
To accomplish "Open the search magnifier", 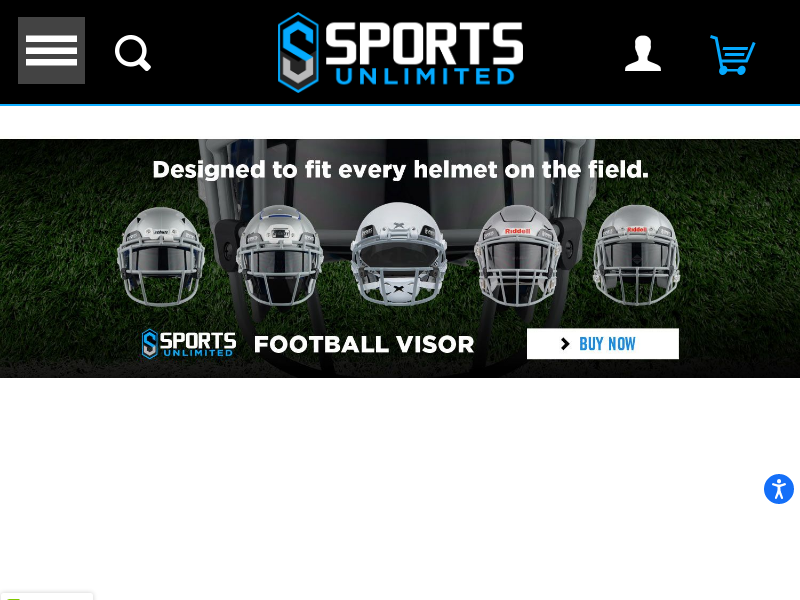I will (132, 52).
